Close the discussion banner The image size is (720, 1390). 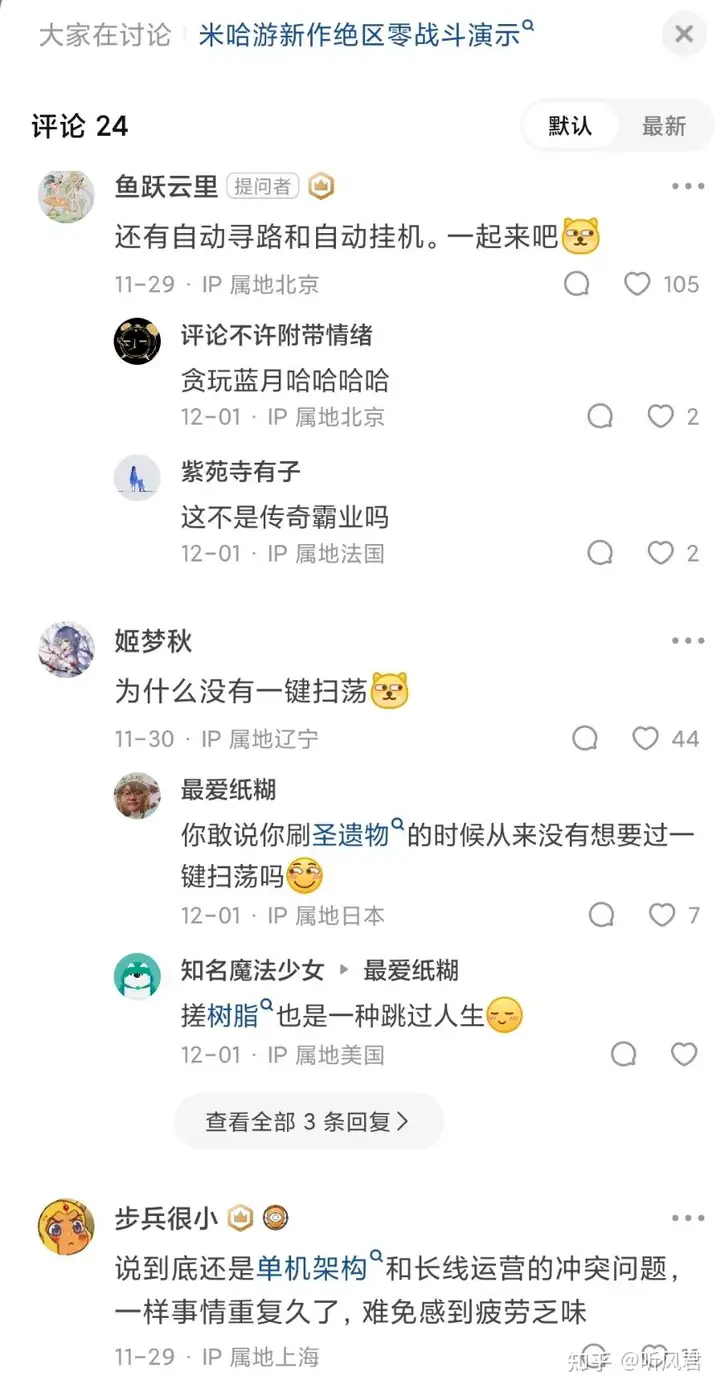[x=684, y=35]
